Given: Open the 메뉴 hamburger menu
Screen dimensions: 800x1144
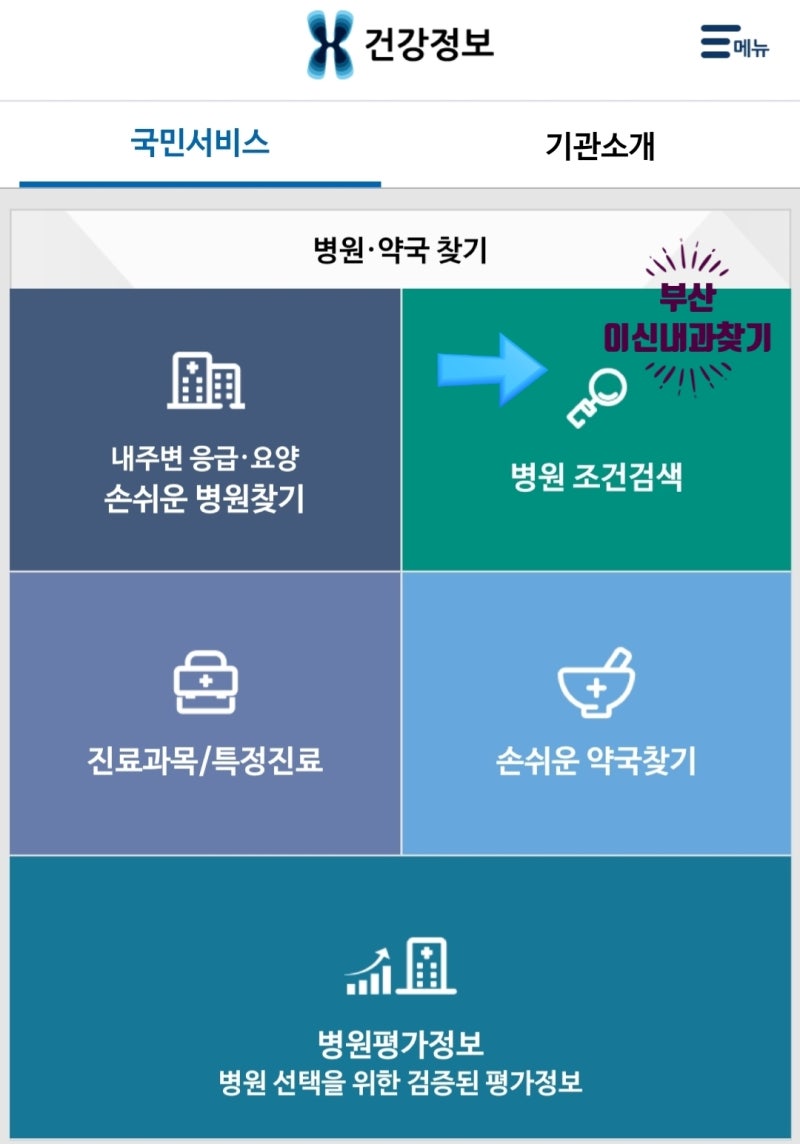Looking at the screenshot, I should 734,43.
